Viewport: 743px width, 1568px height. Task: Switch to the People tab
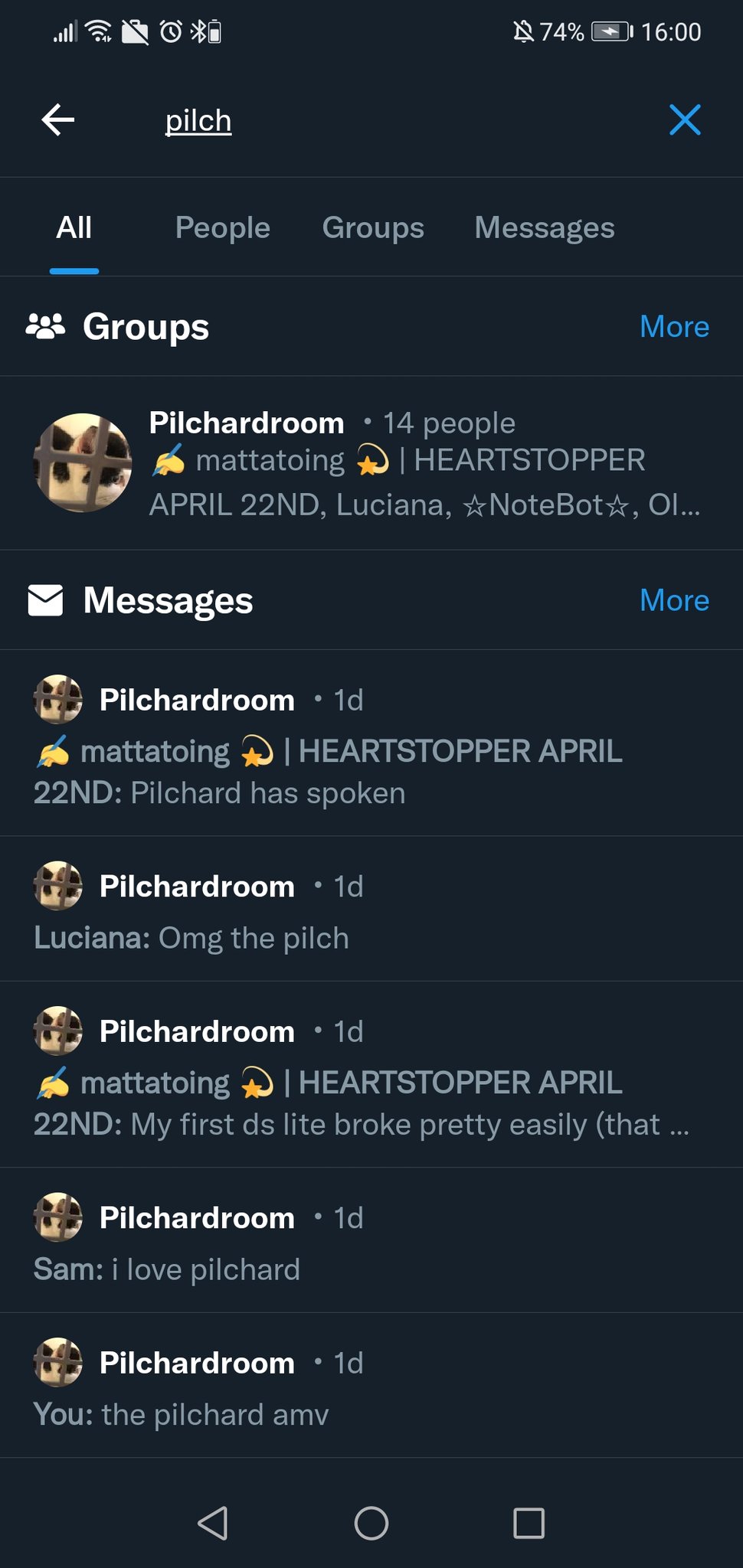point(222,228)
